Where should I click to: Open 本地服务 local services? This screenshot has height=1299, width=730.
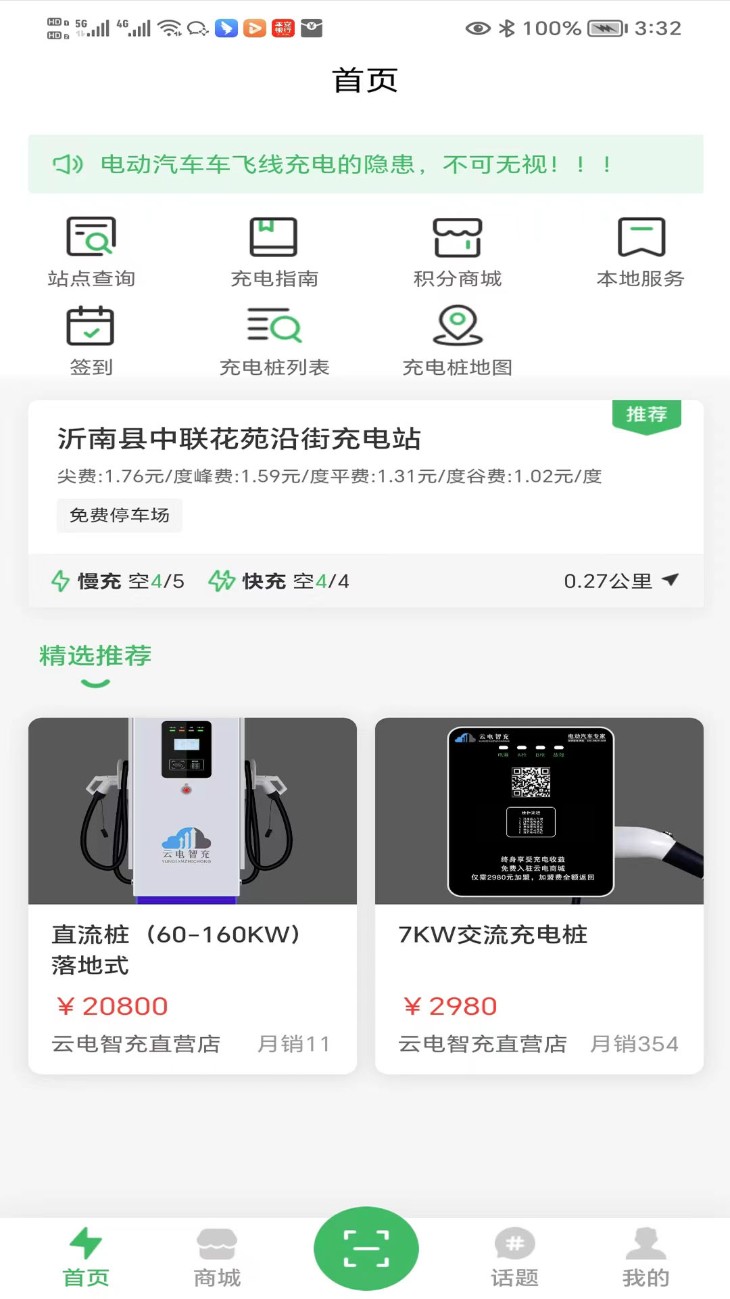[x=640, y=252]
